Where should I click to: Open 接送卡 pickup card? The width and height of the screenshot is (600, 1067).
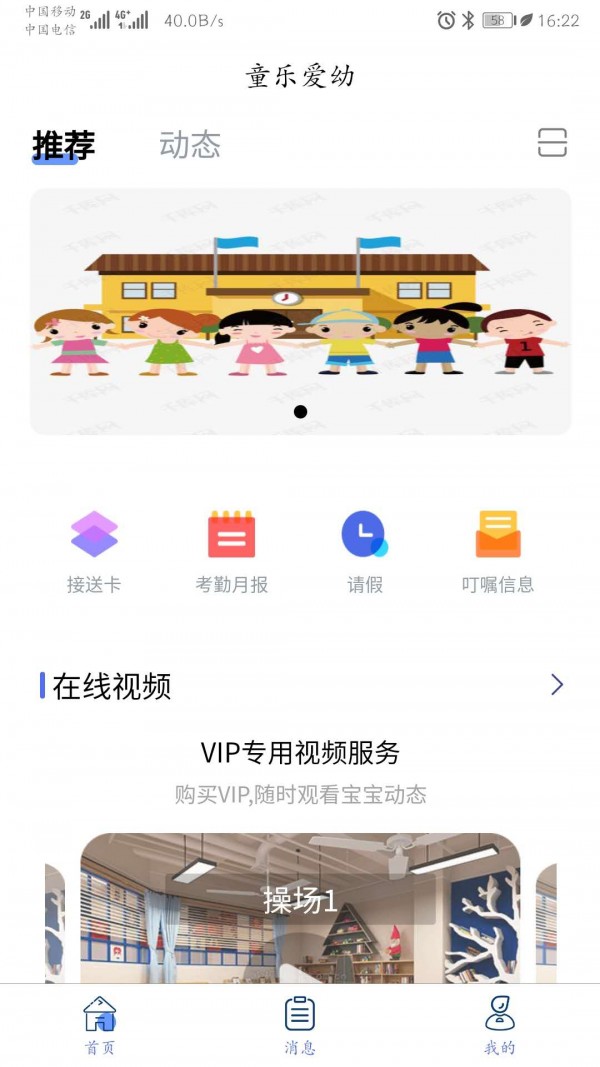(94, 549)
